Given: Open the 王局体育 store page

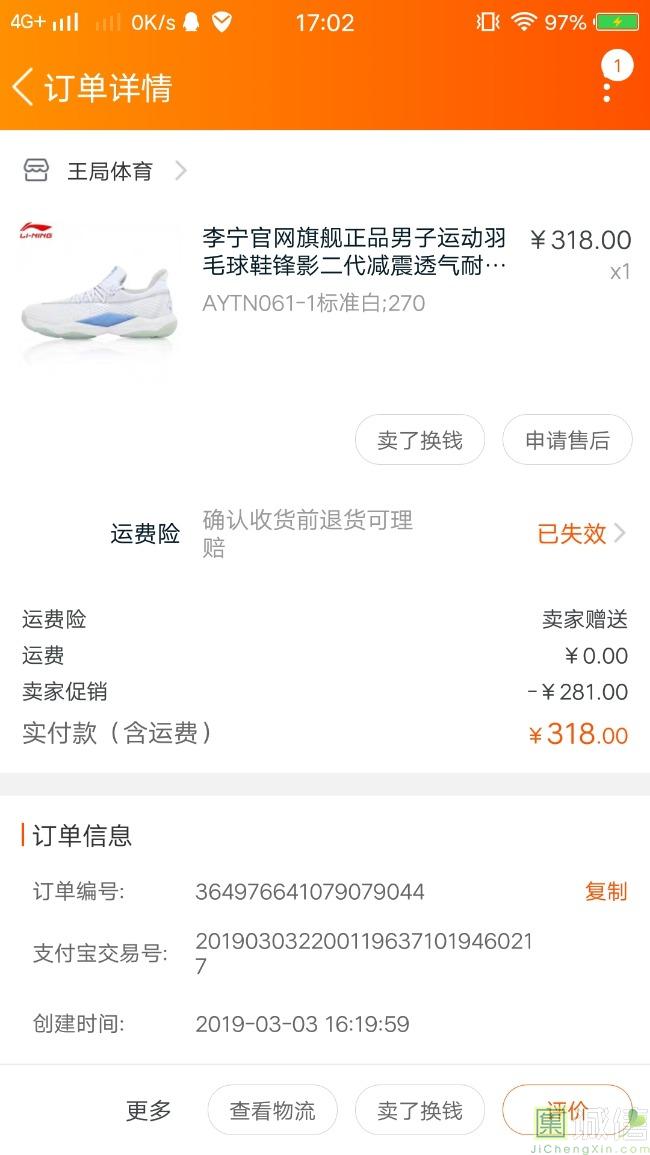Looking at the screenshot, I should [110, 171].
